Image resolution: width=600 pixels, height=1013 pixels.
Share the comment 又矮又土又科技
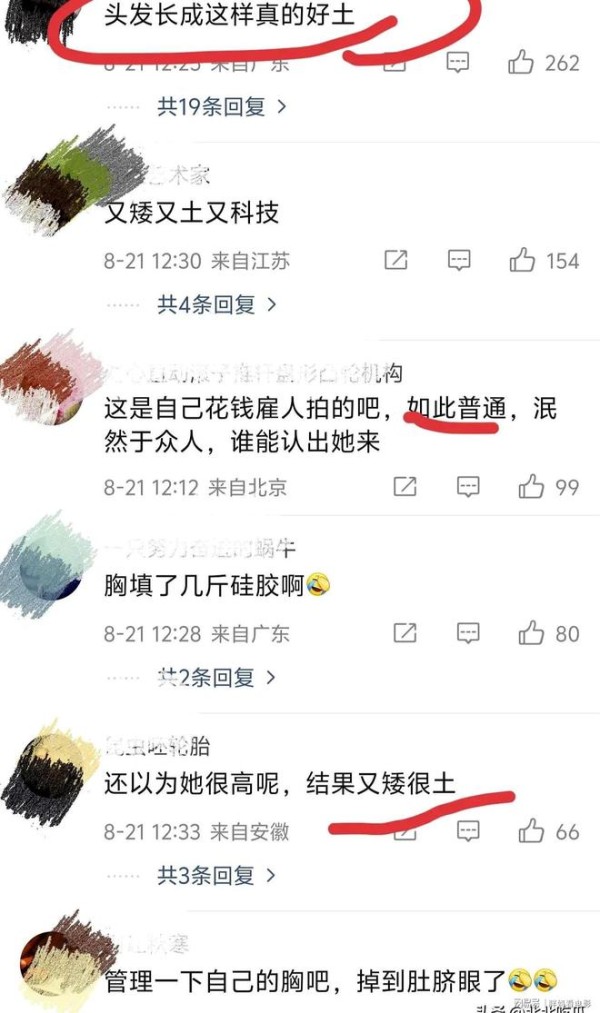(x=396, y=261)
